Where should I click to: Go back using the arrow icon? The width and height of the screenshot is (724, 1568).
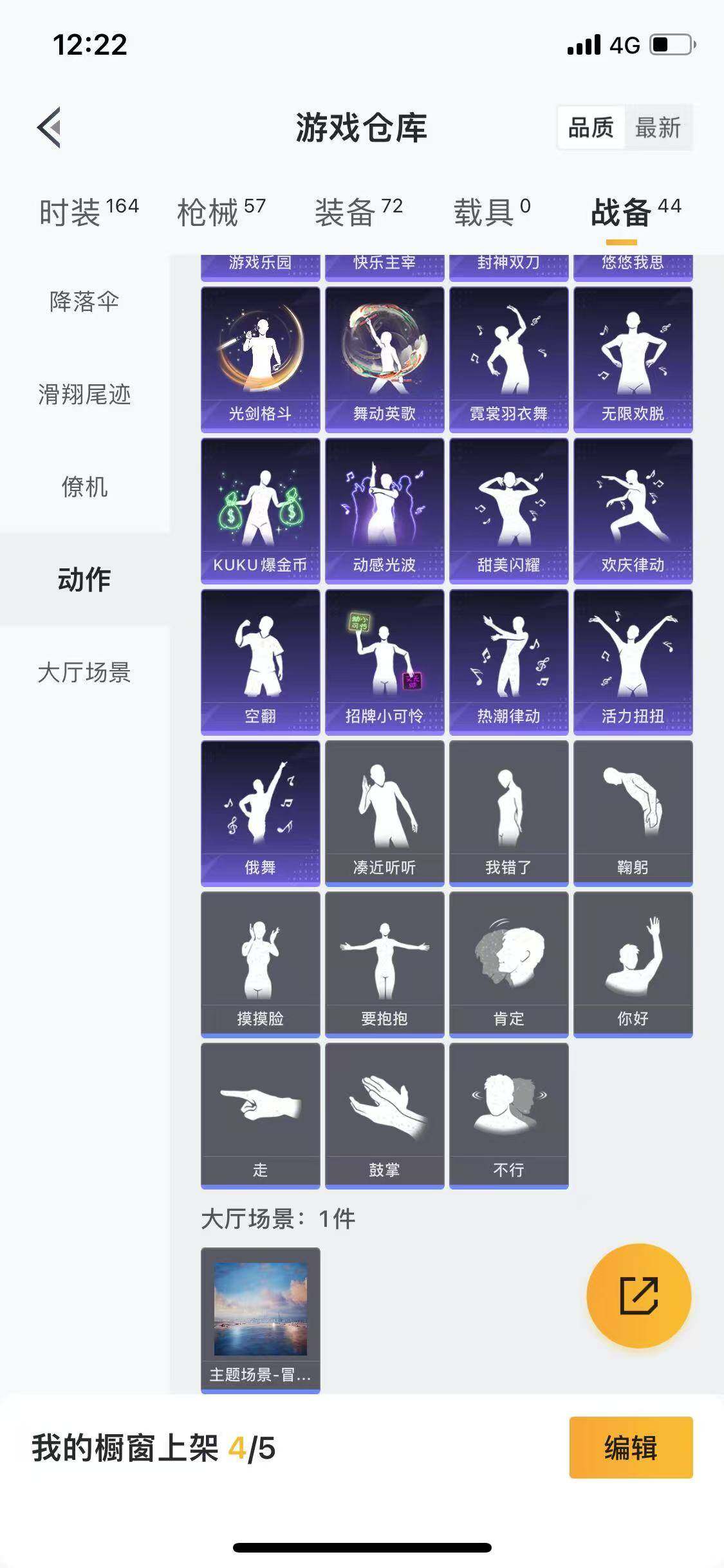point(50,127)
